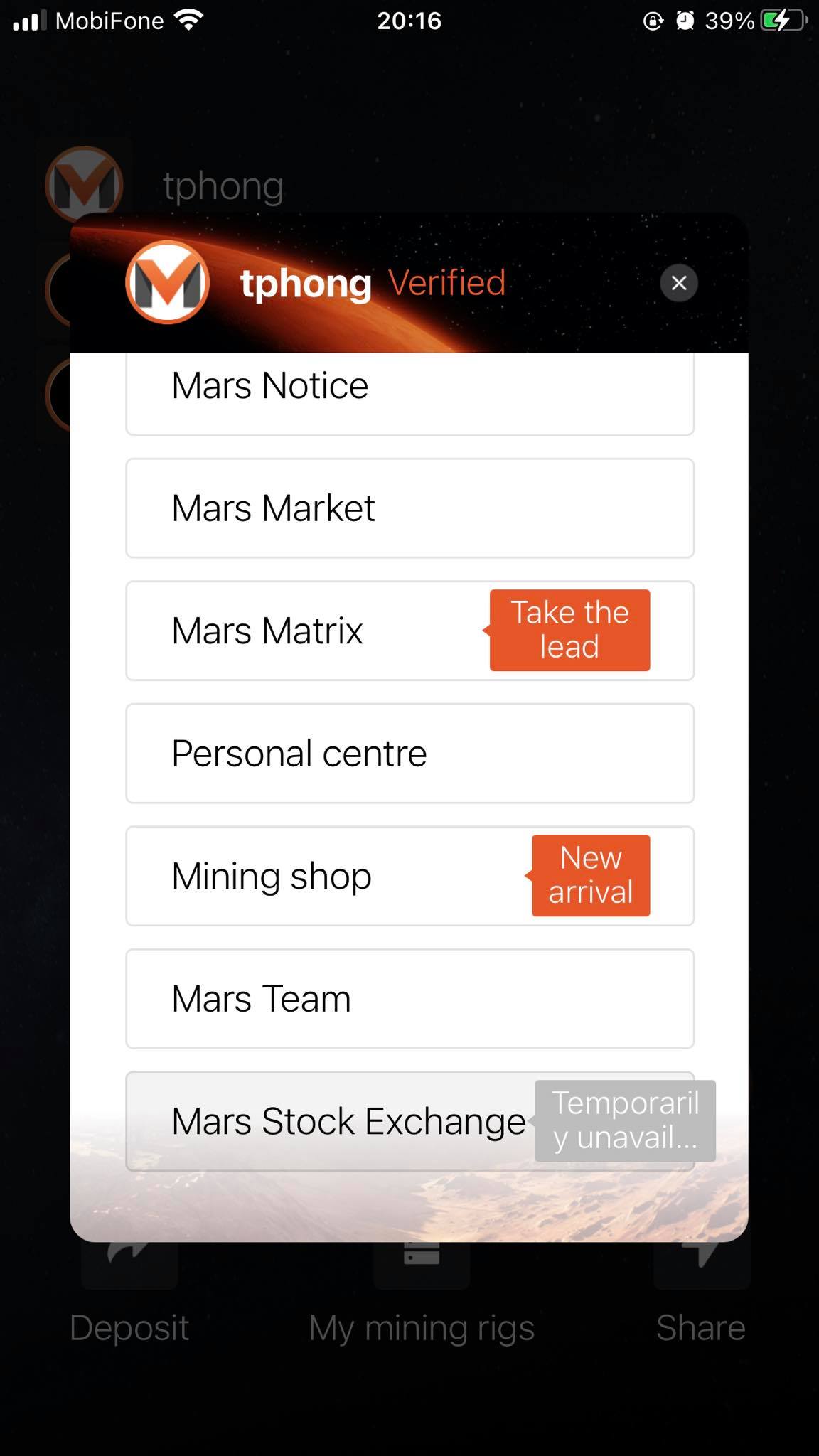Open Personal centre
The height and width of the screenshot is (1456, 819).
coord(409,754)
